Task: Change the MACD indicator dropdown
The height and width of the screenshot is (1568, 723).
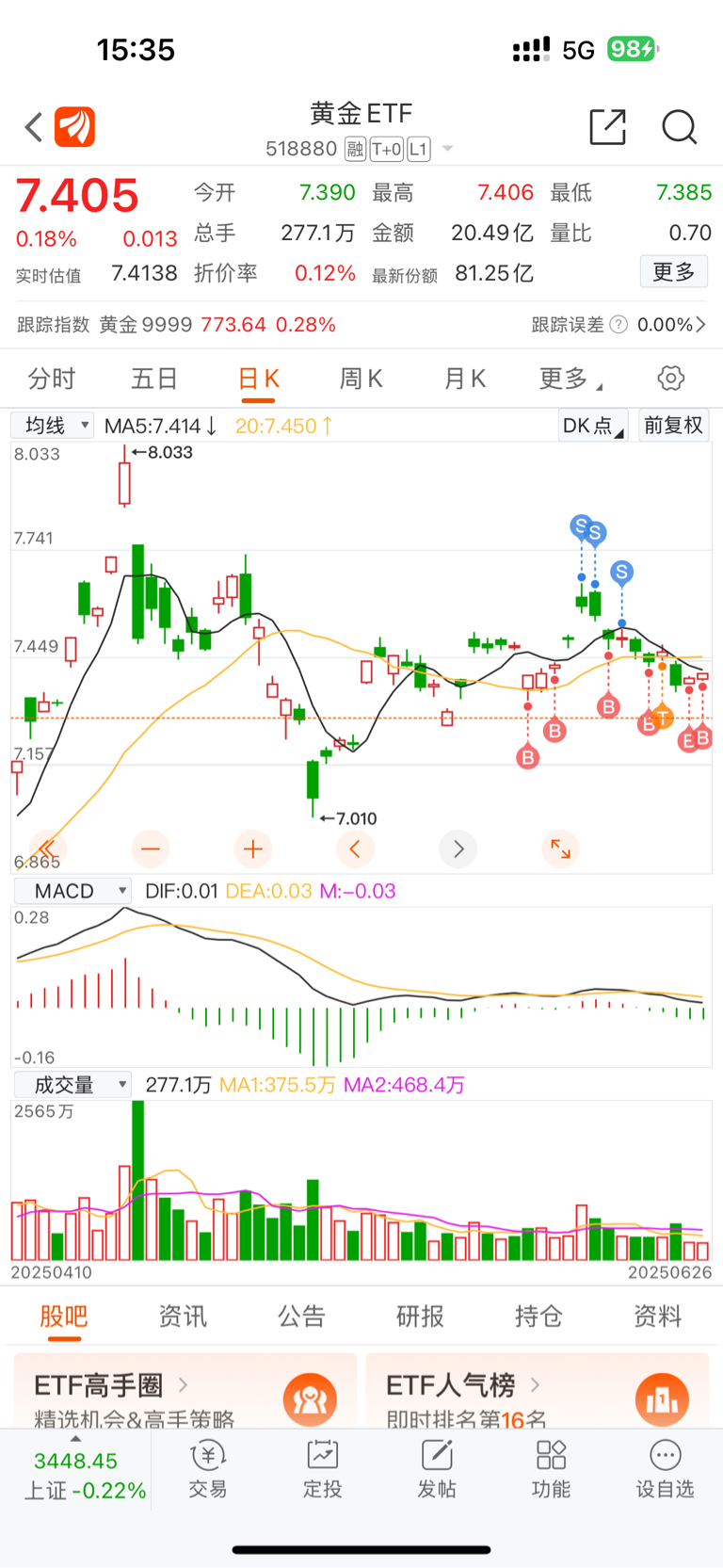Action: pyautogui.click(x=72, y=891)
